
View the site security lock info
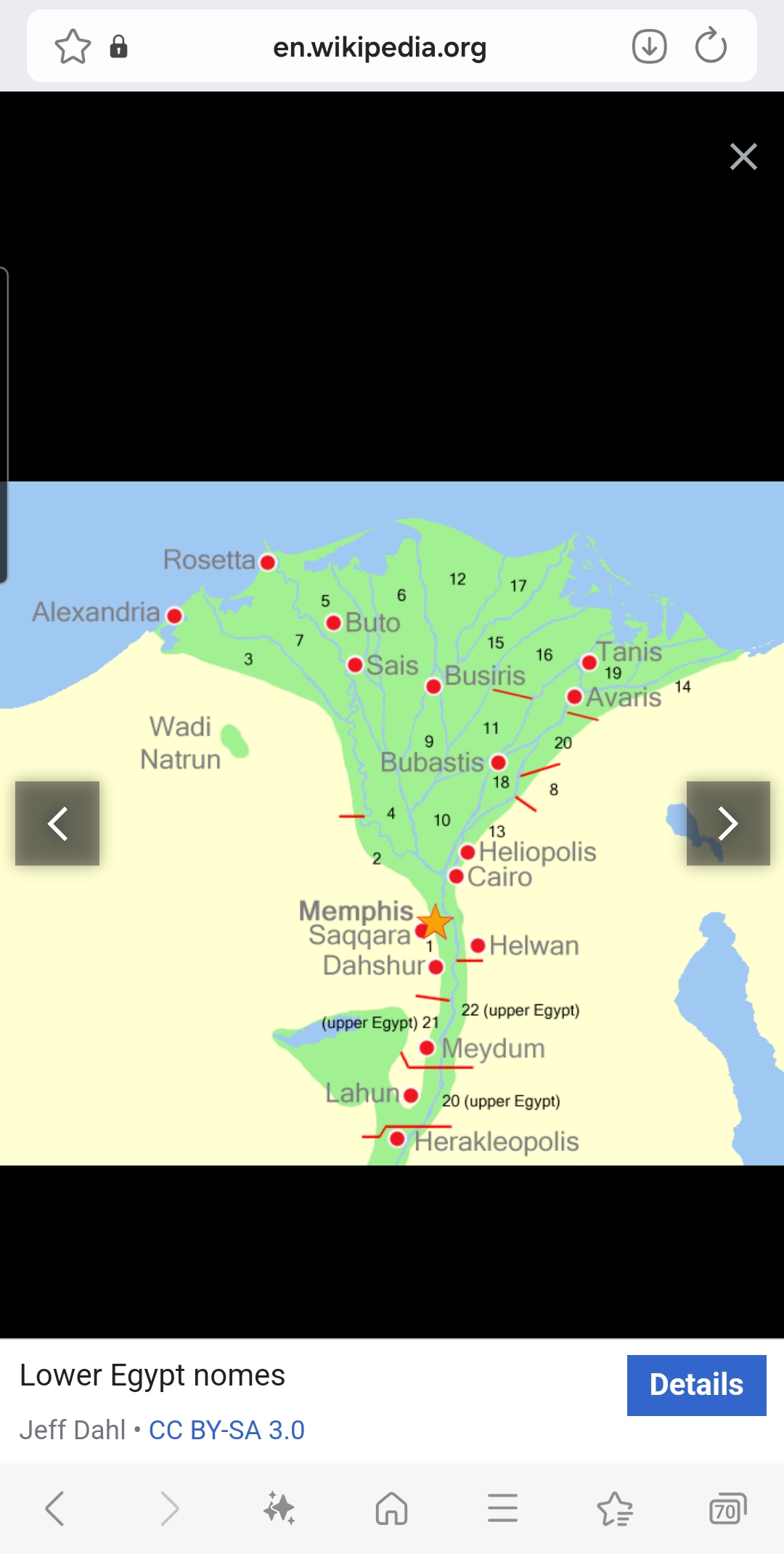118,47
